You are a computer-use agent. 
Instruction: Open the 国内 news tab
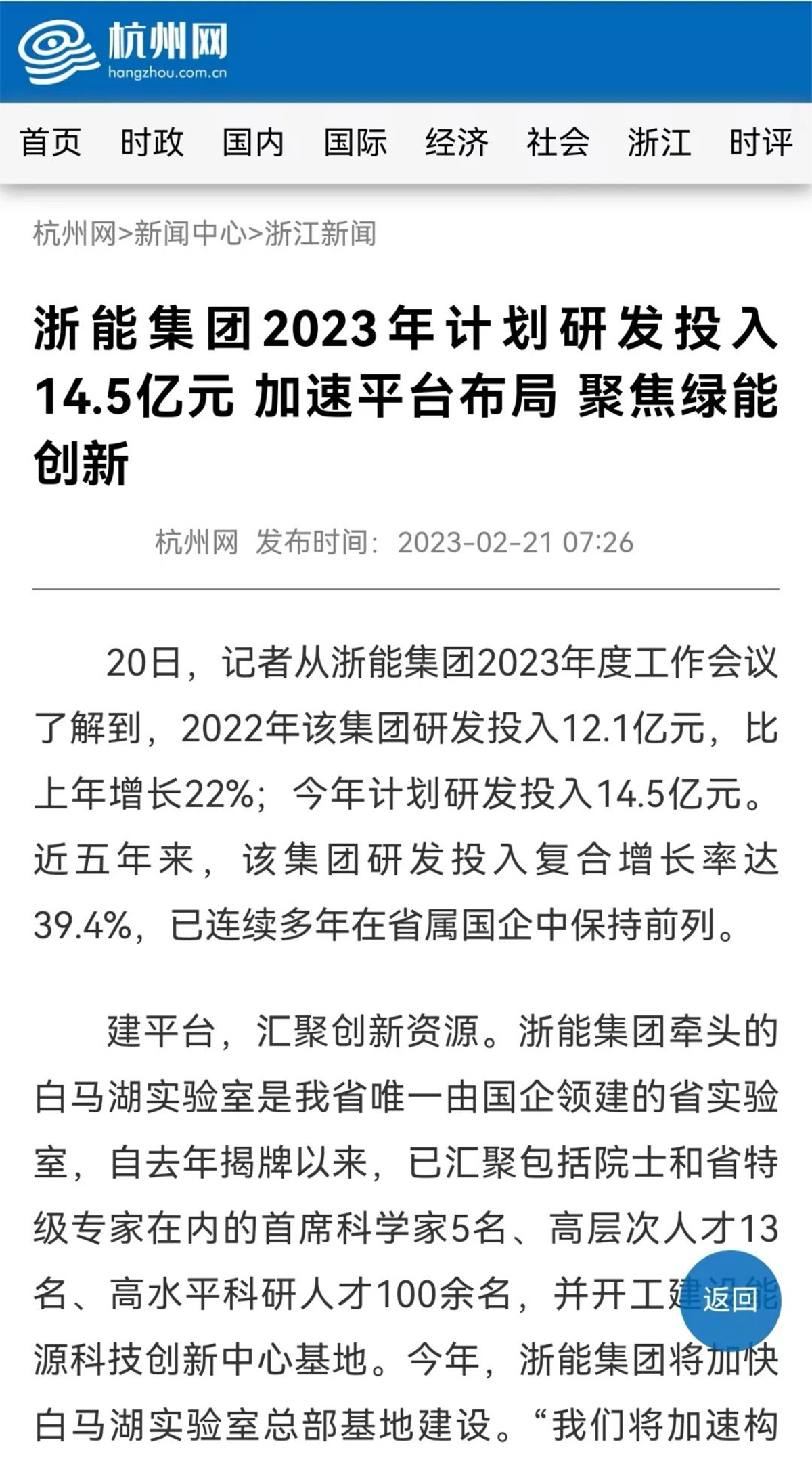(253, 143)
